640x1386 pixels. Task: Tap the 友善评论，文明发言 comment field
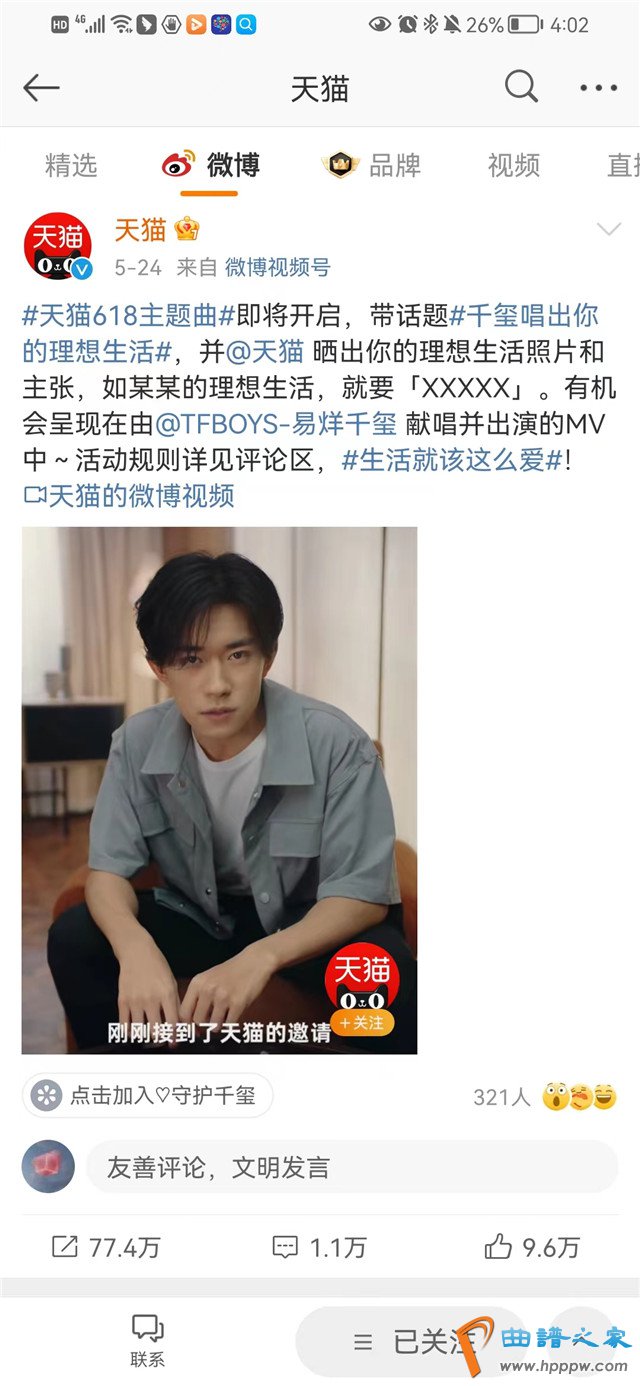click(351, 1167)
